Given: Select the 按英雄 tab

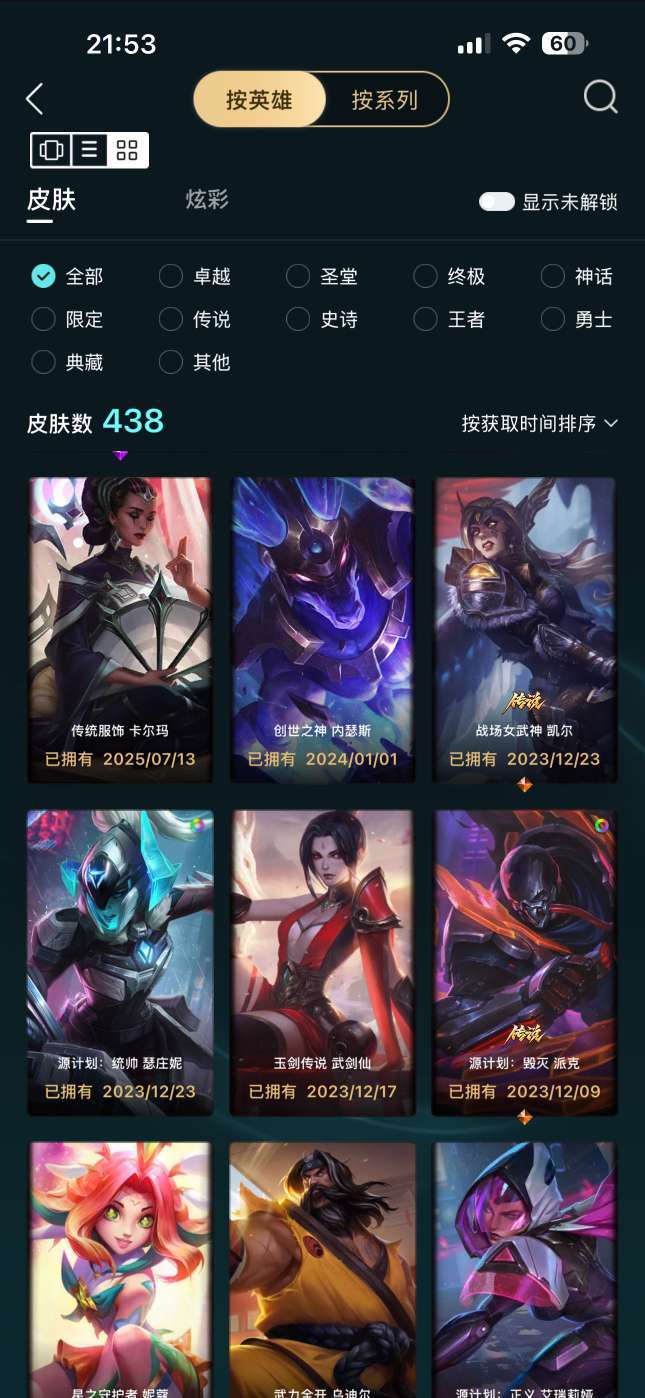Looking at the screenshot, I should click(259, 100).
